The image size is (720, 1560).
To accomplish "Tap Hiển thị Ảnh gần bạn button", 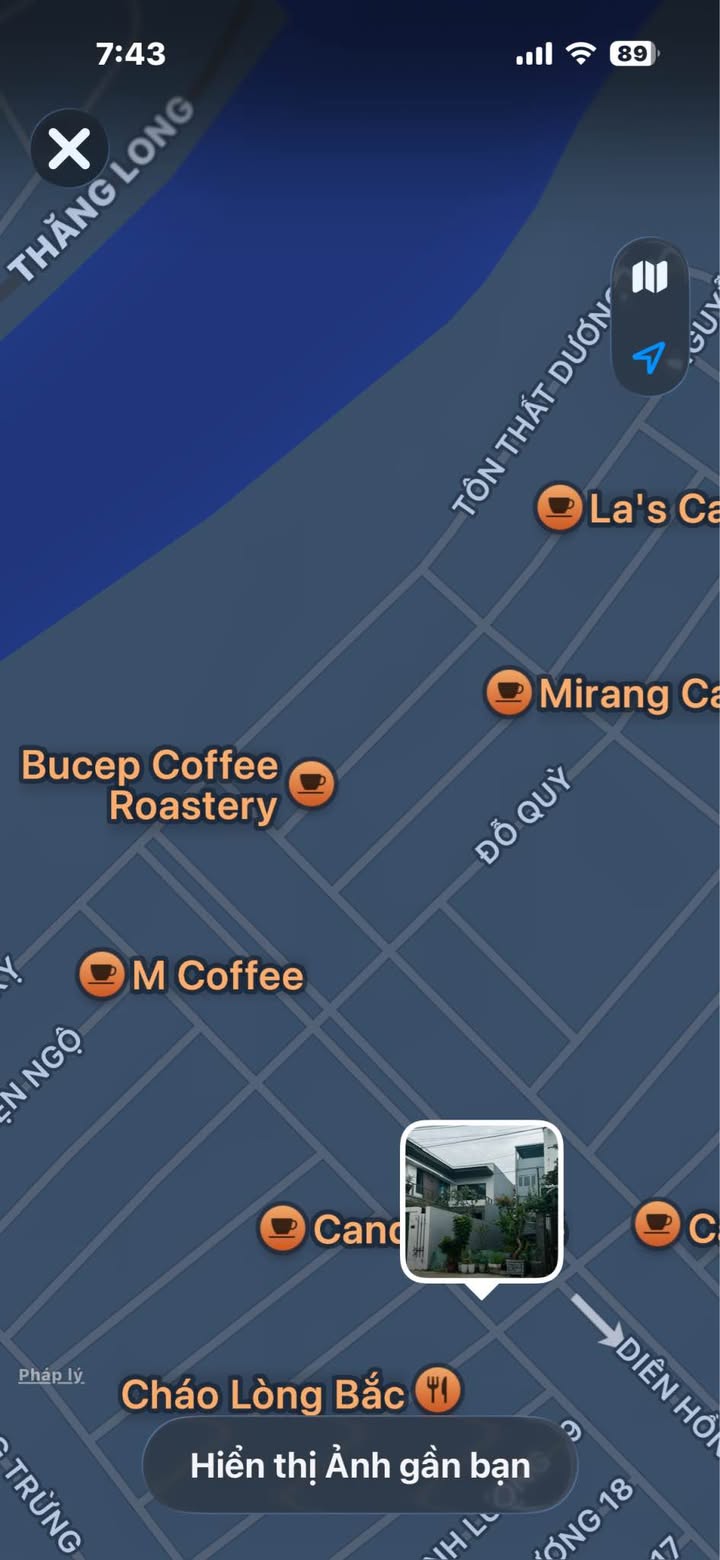I will coord(360,1466).
